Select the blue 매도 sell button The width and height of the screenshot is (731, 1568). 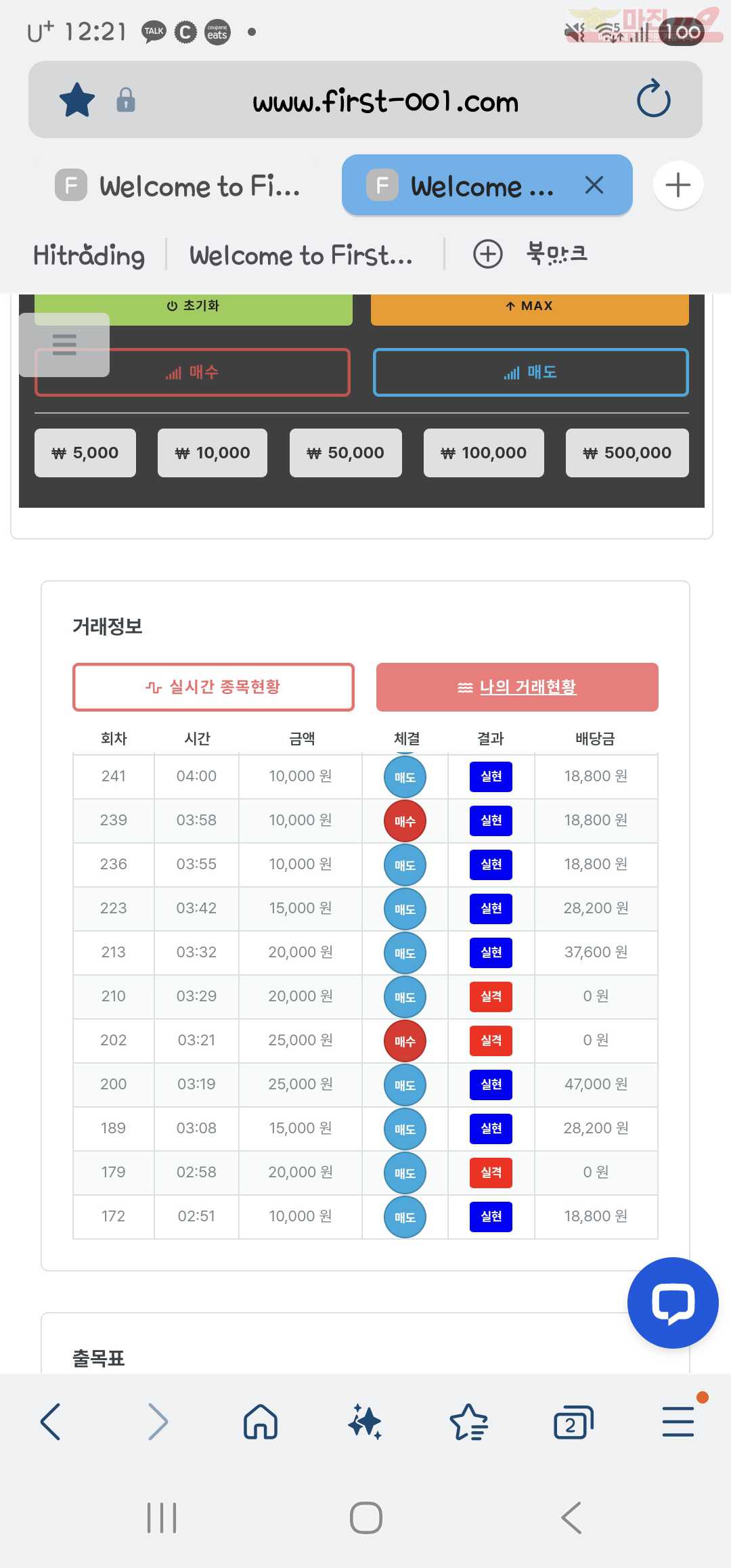530,372
